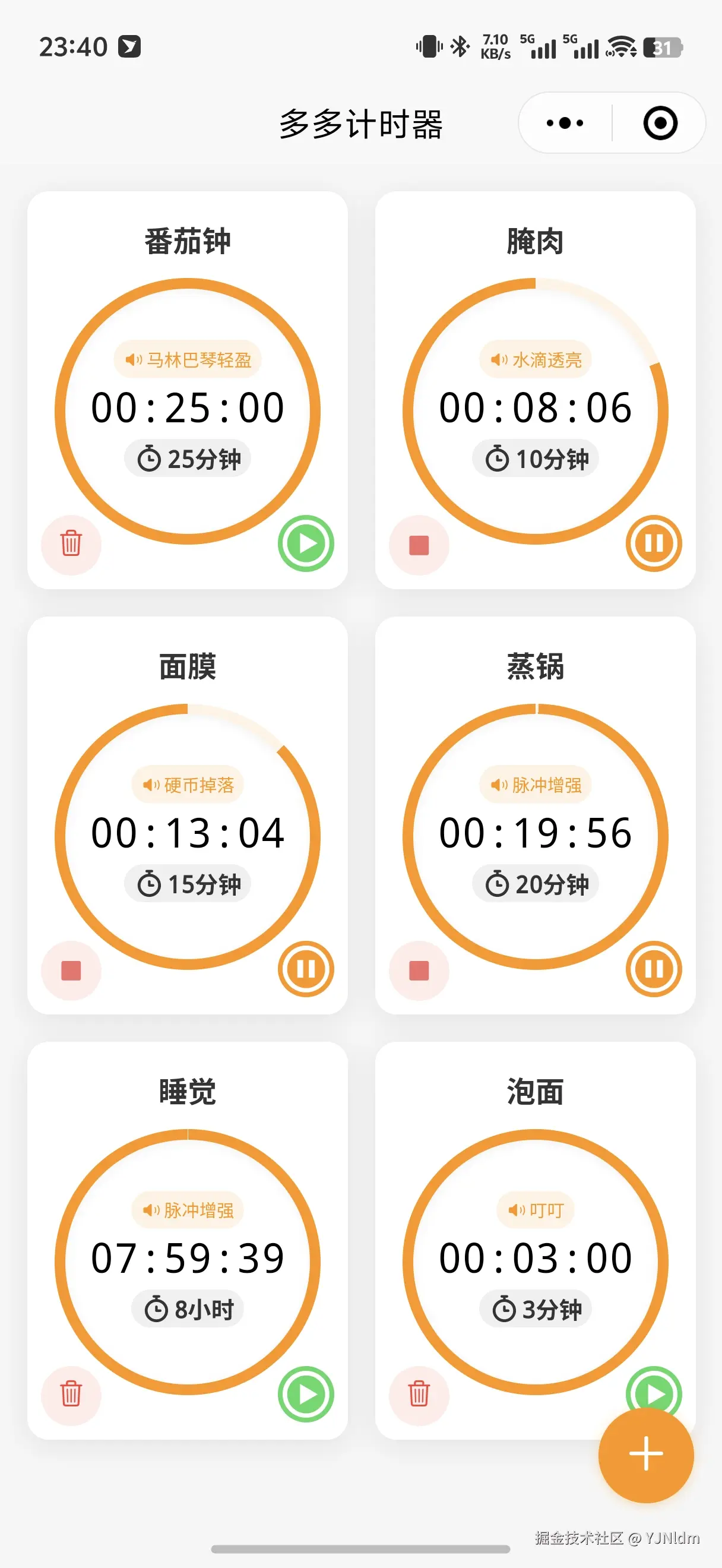The image size is (722, 1568).
Task: Delete the 睡觉 timer
Action: coord(71,1394)
